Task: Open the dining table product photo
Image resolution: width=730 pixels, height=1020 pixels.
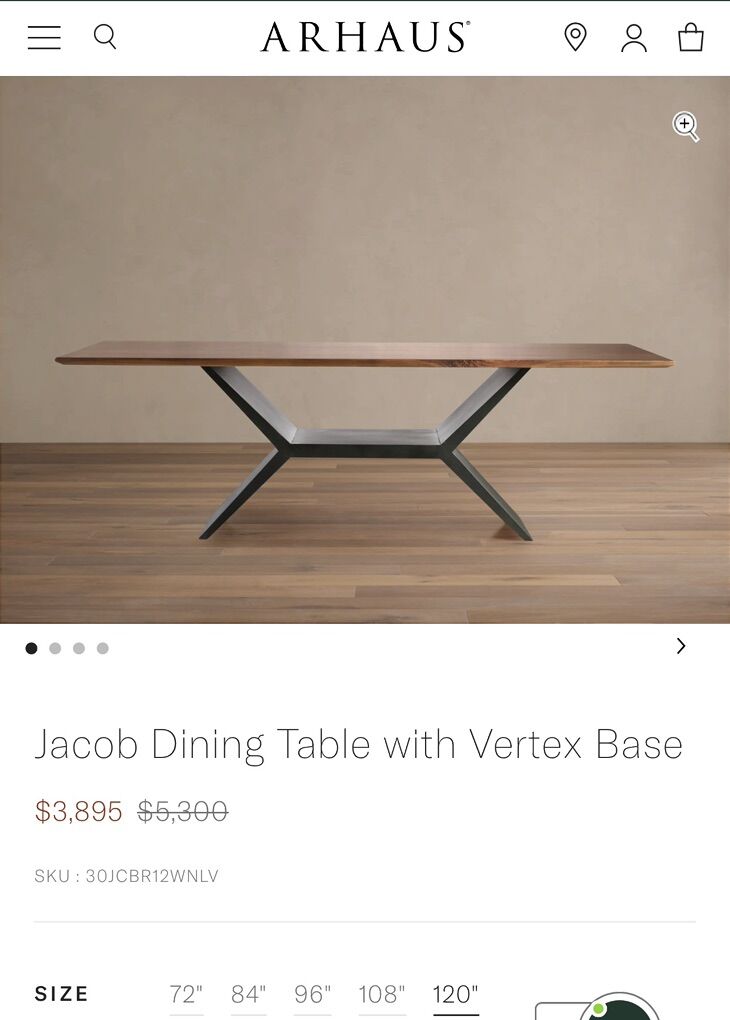Action: click(365, 400)
